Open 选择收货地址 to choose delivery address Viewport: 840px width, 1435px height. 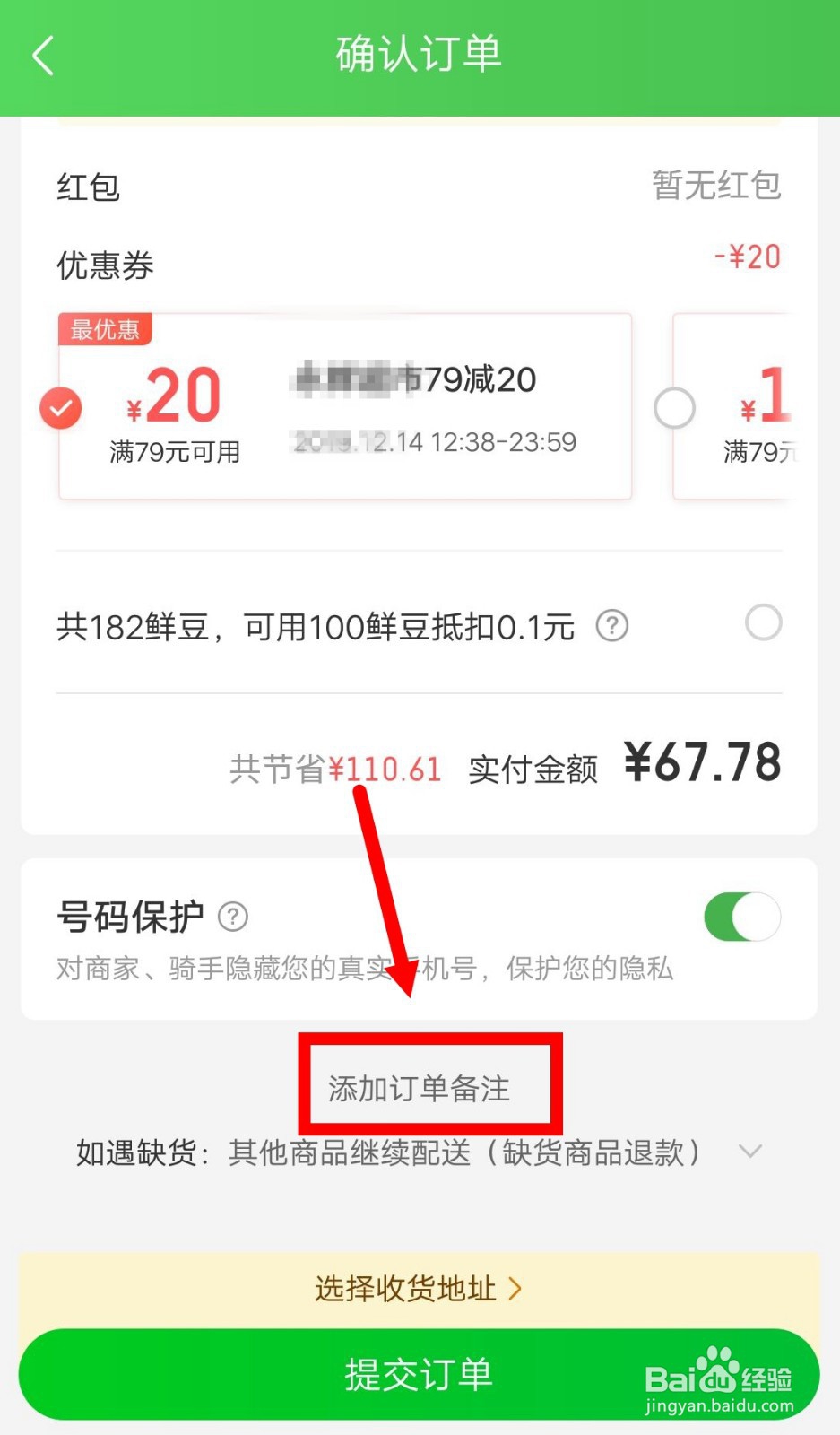(x=405, y=1289)
